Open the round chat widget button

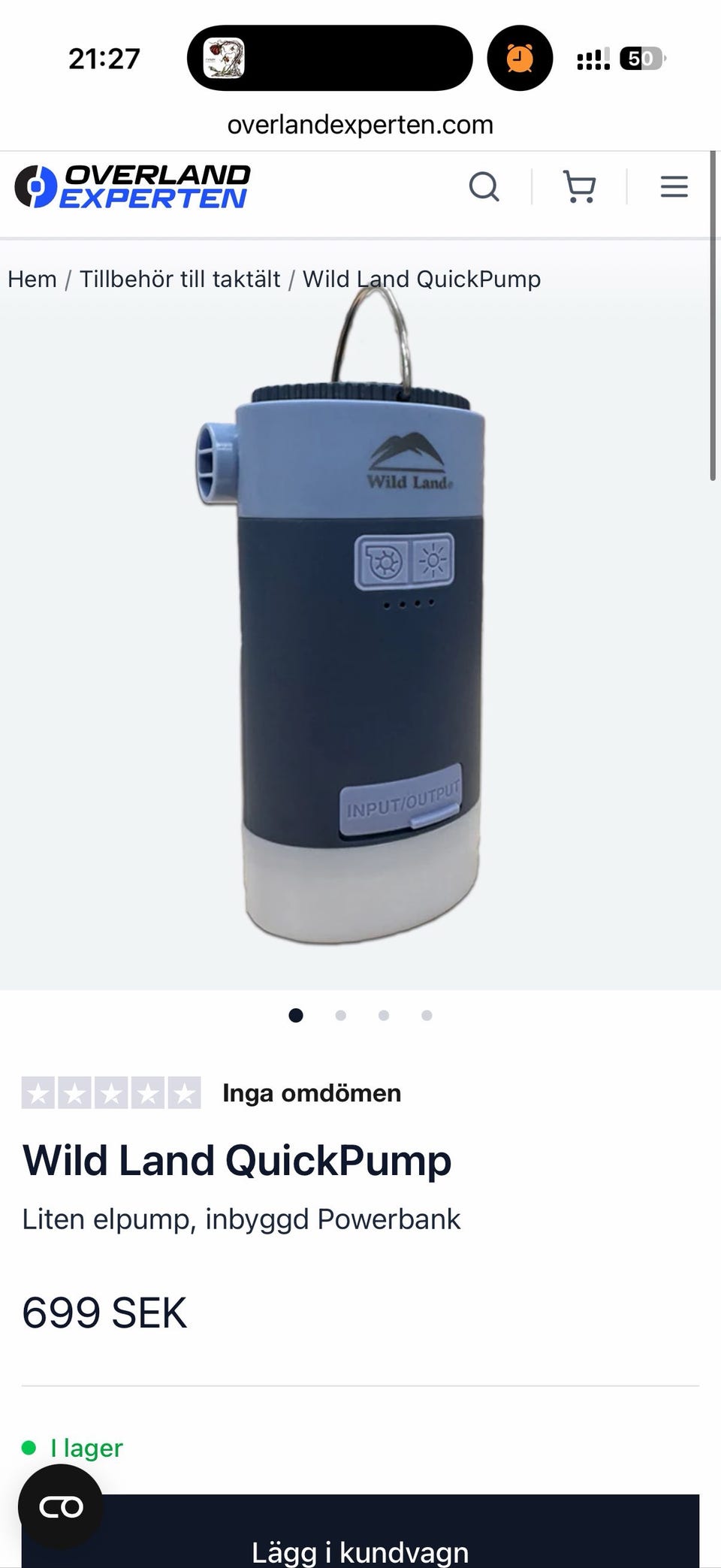pos(61,1506)
